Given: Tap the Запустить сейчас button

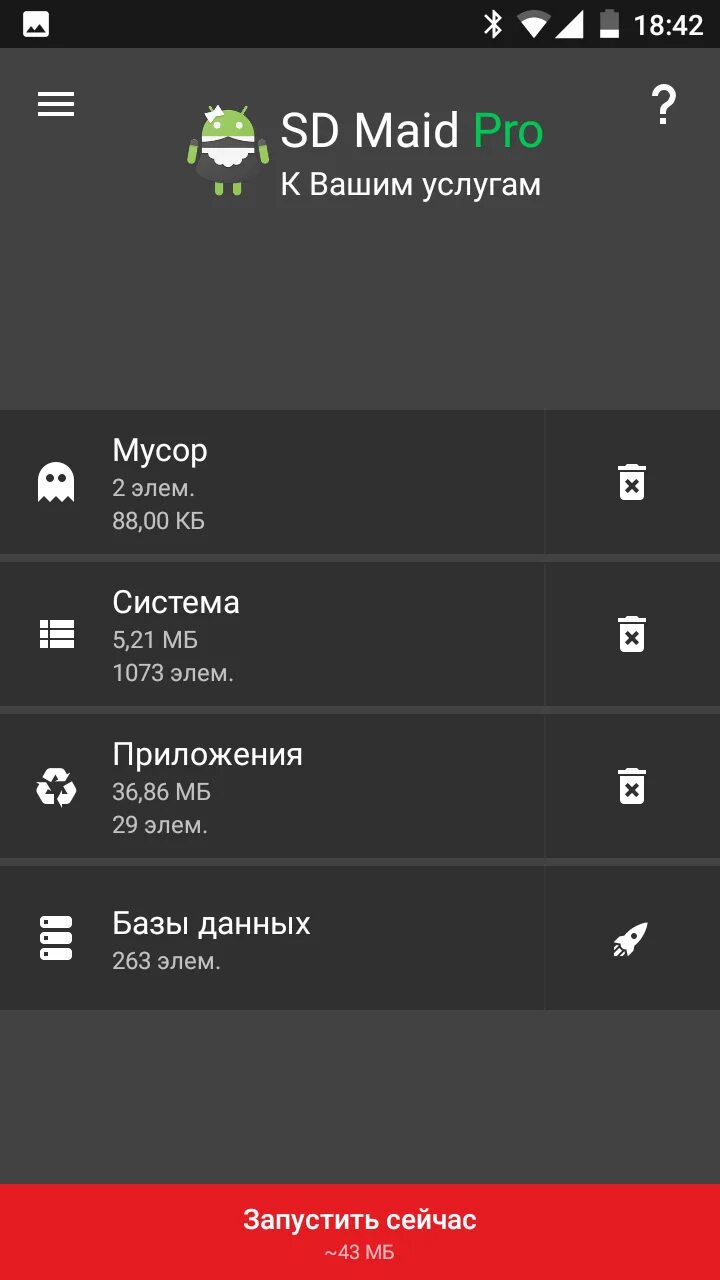Looking at the screenshot, I should coord(360,1232).
